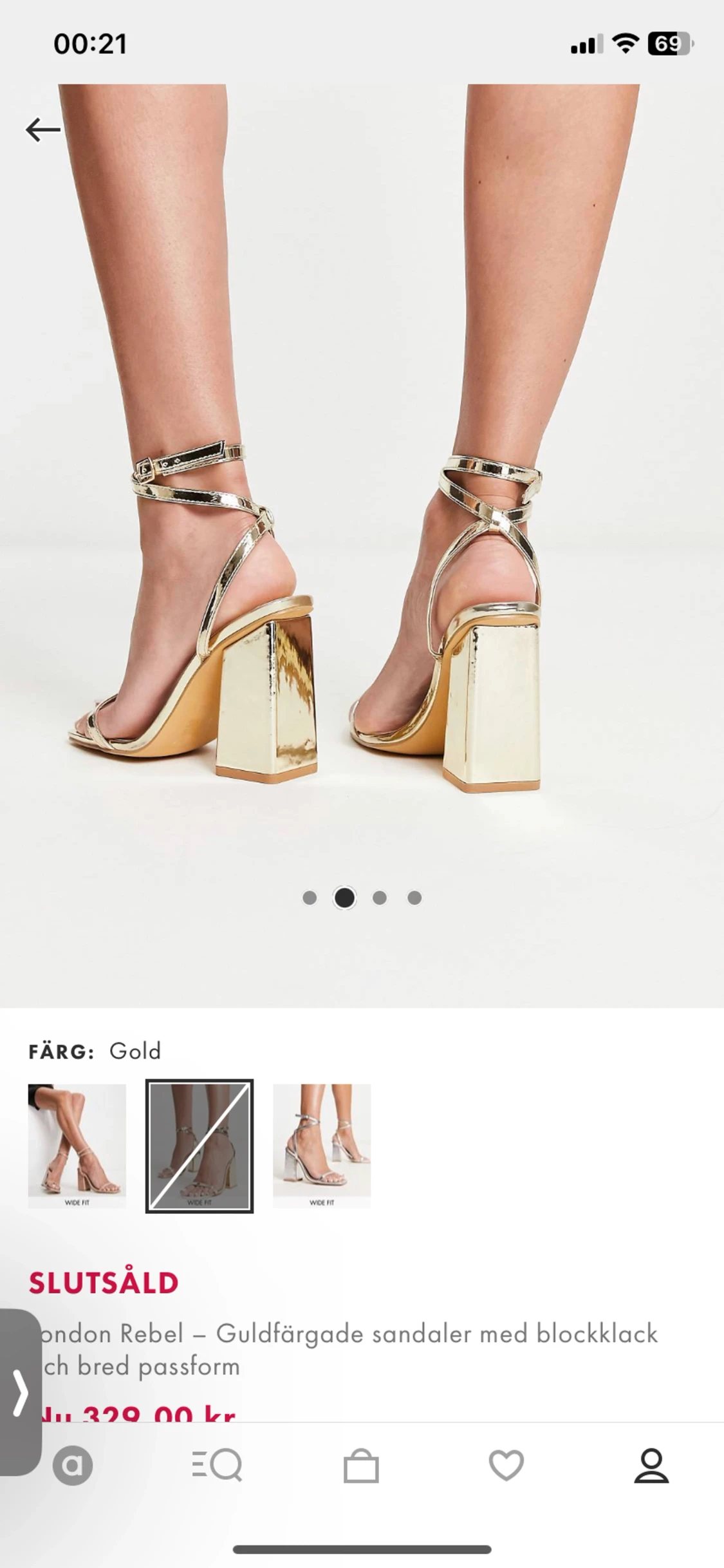724x1568 pixels.
Task: Select the first colour swatch thumbnail
Action: pos(77,1146)
